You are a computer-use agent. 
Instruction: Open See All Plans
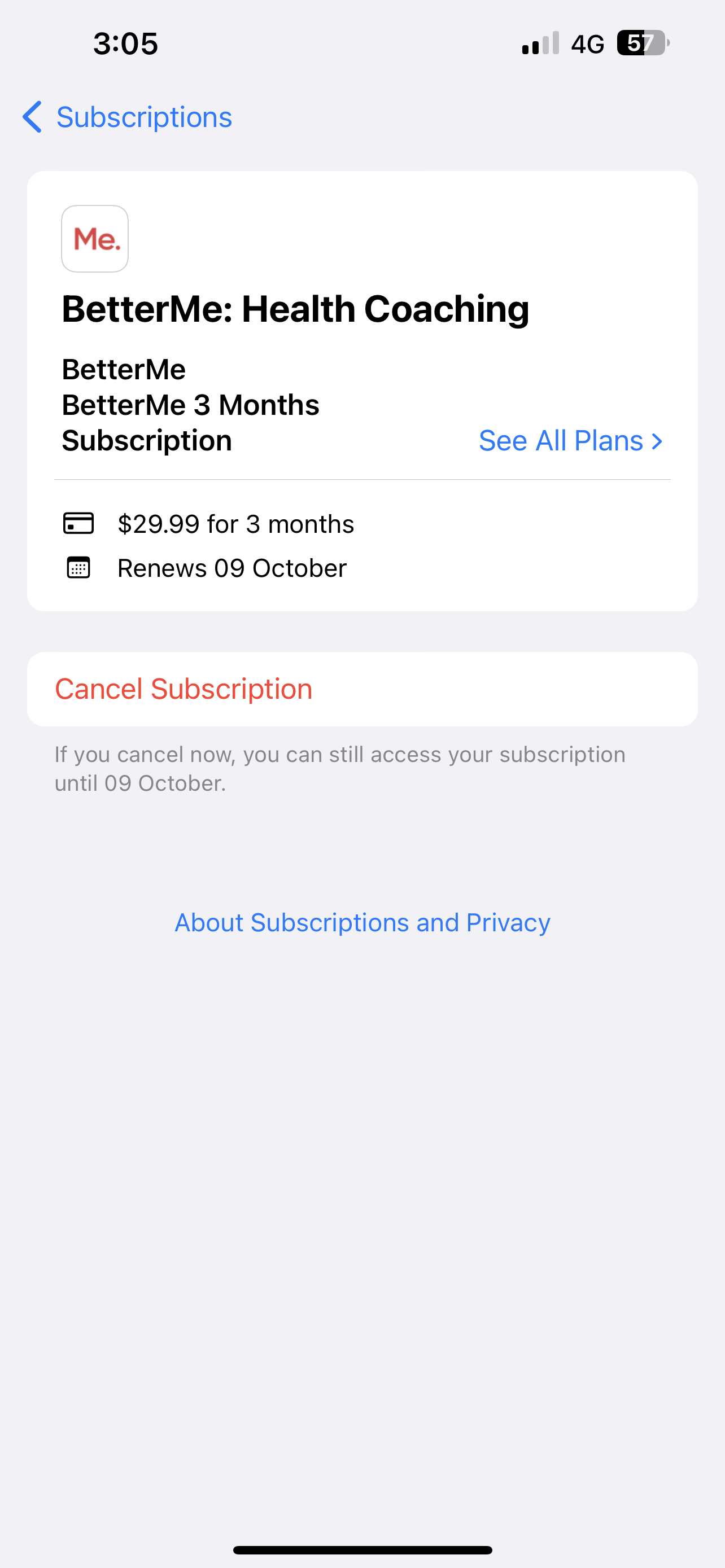pyautogui.click(x=570, y=441)
